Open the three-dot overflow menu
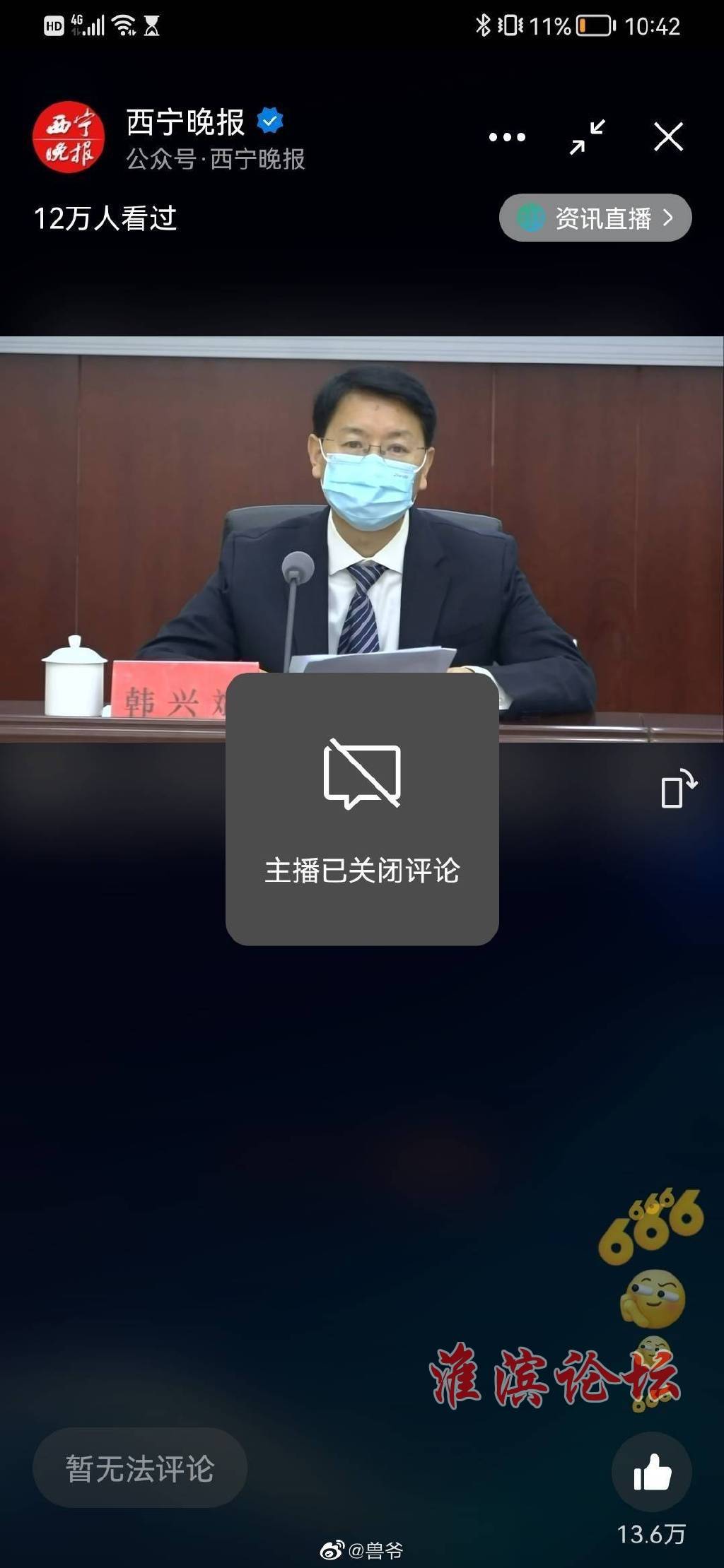 tap(507, 137)
